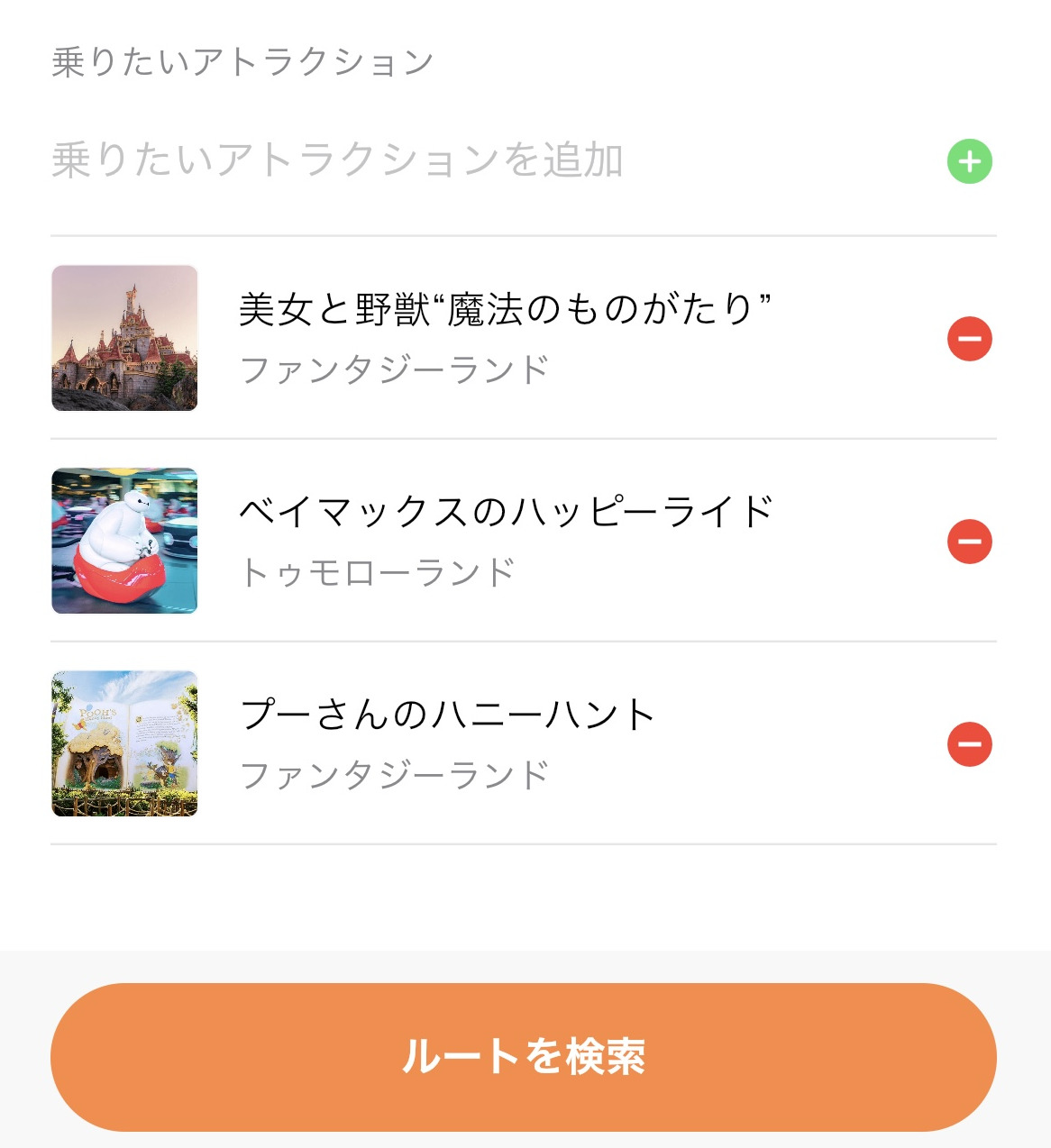Click the green plus icon to add attraction
Image resolution: width=1051 pixels, height=1148 pixels.
[x=970, y=159]
